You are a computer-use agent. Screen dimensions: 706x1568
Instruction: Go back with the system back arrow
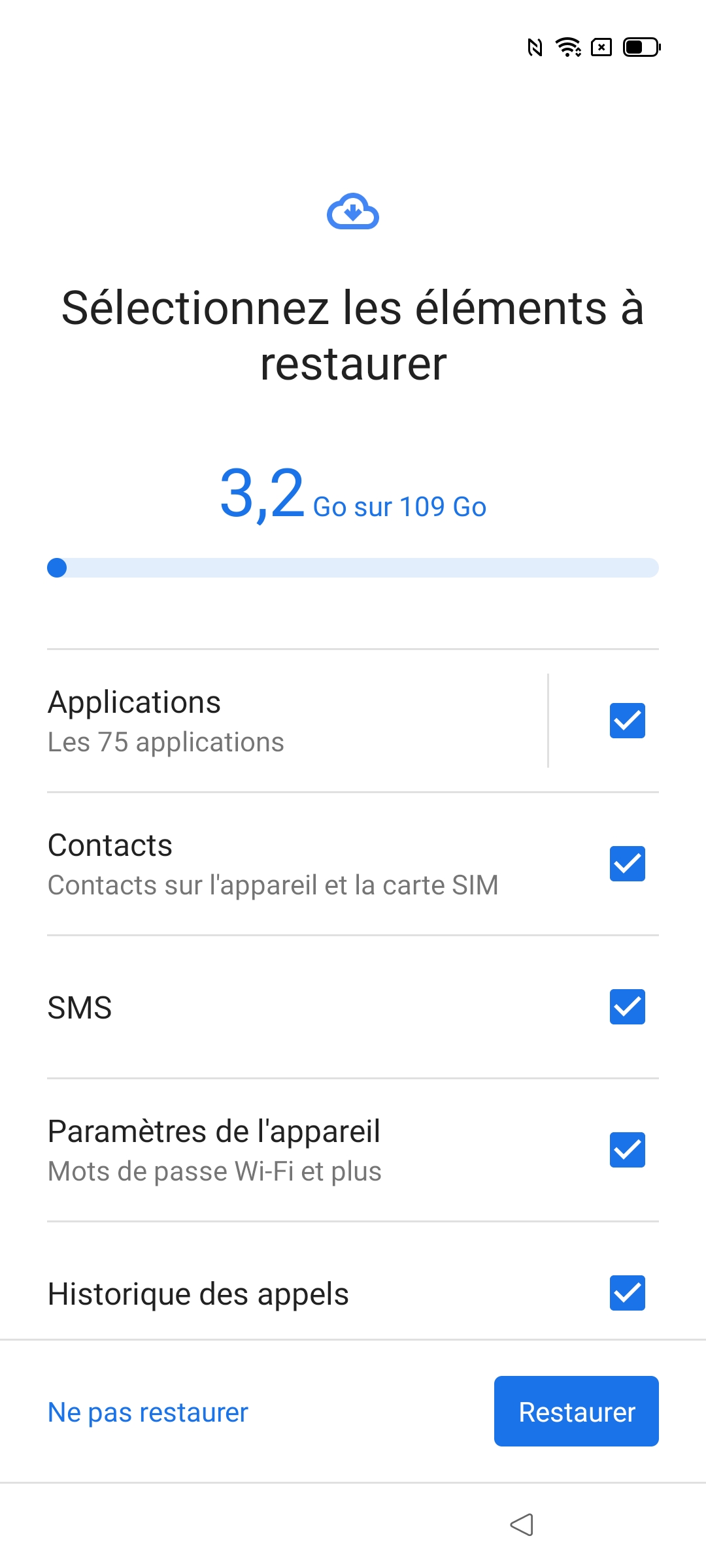[522, 1525]
